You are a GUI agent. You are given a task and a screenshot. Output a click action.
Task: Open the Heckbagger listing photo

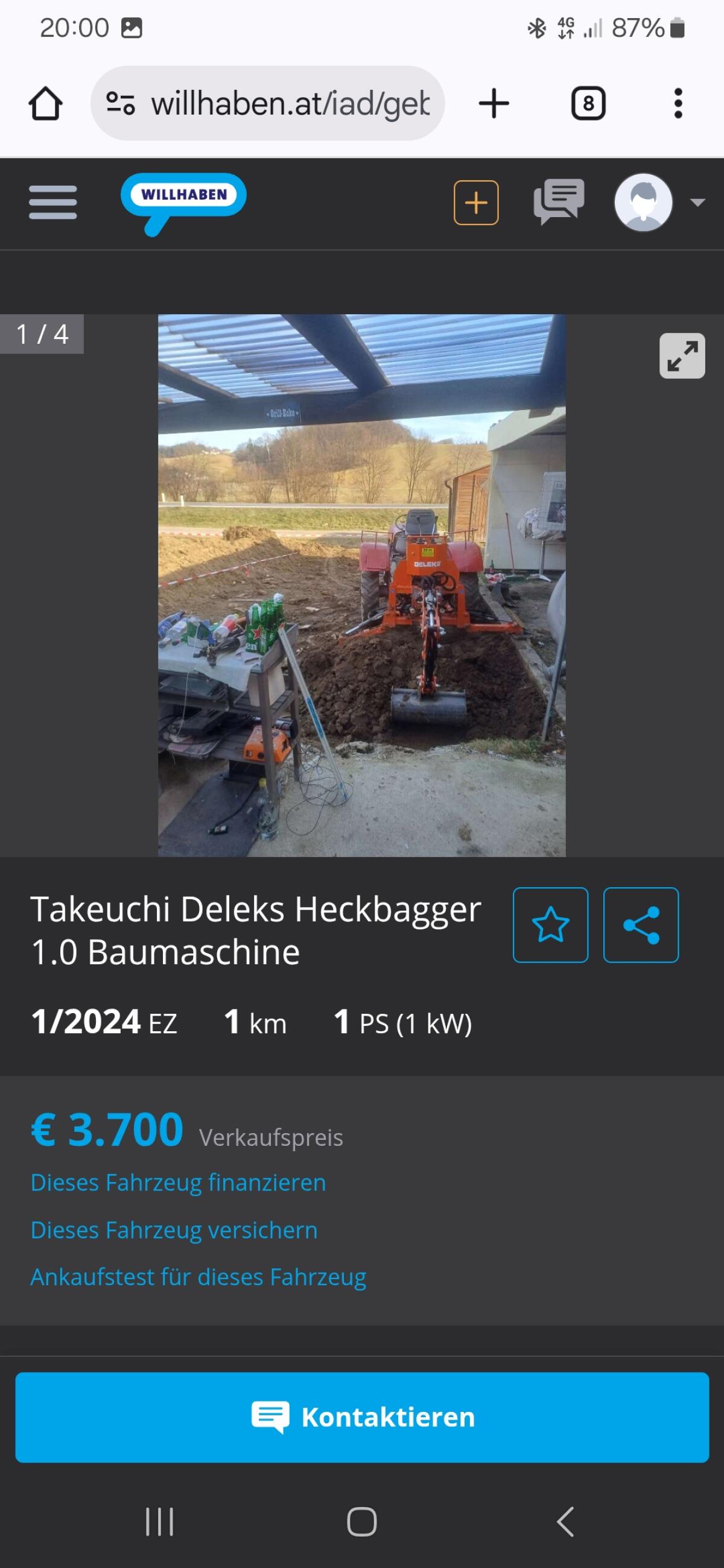click(361, 586)
